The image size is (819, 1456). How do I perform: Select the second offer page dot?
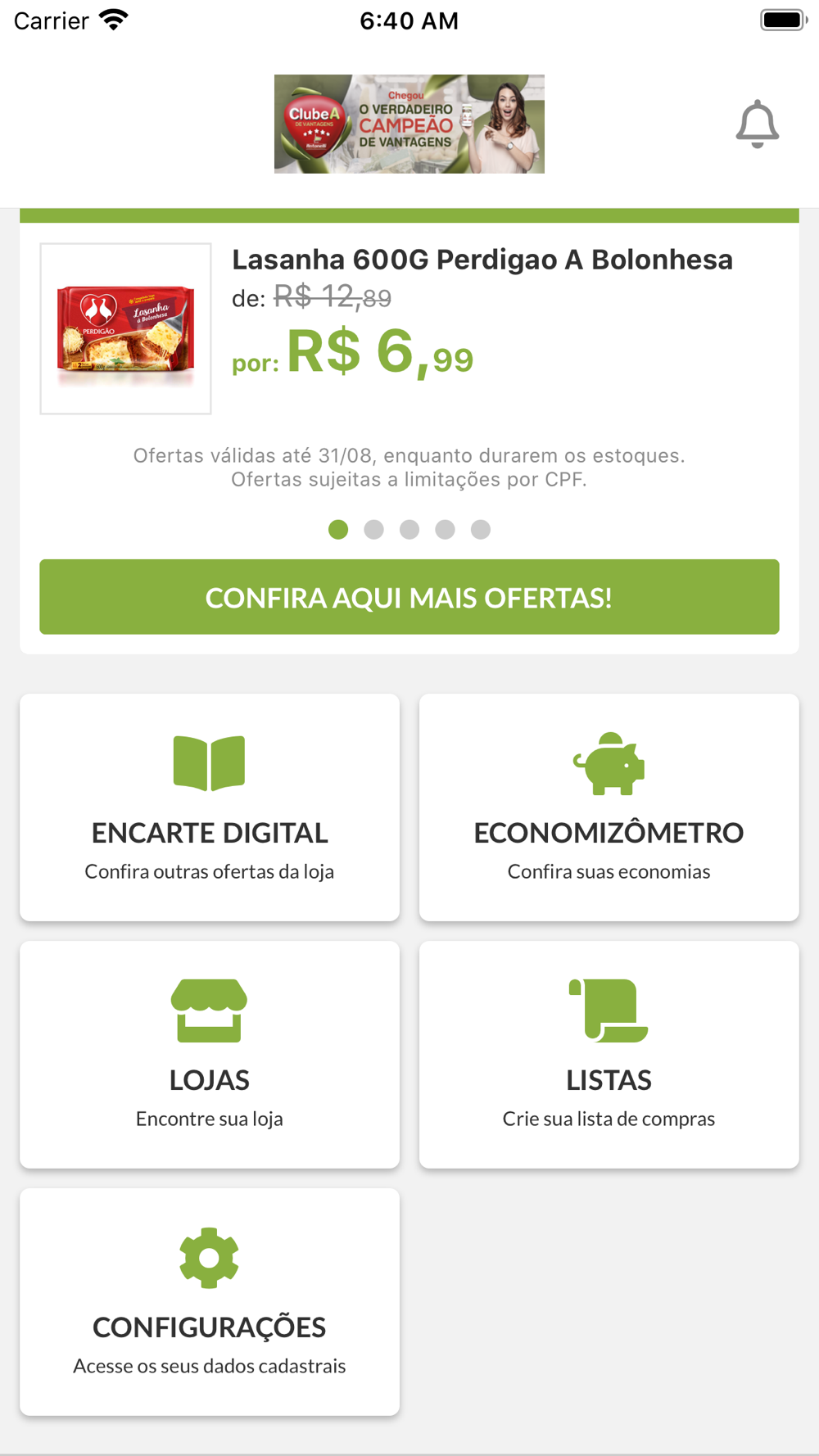[373, 530]
